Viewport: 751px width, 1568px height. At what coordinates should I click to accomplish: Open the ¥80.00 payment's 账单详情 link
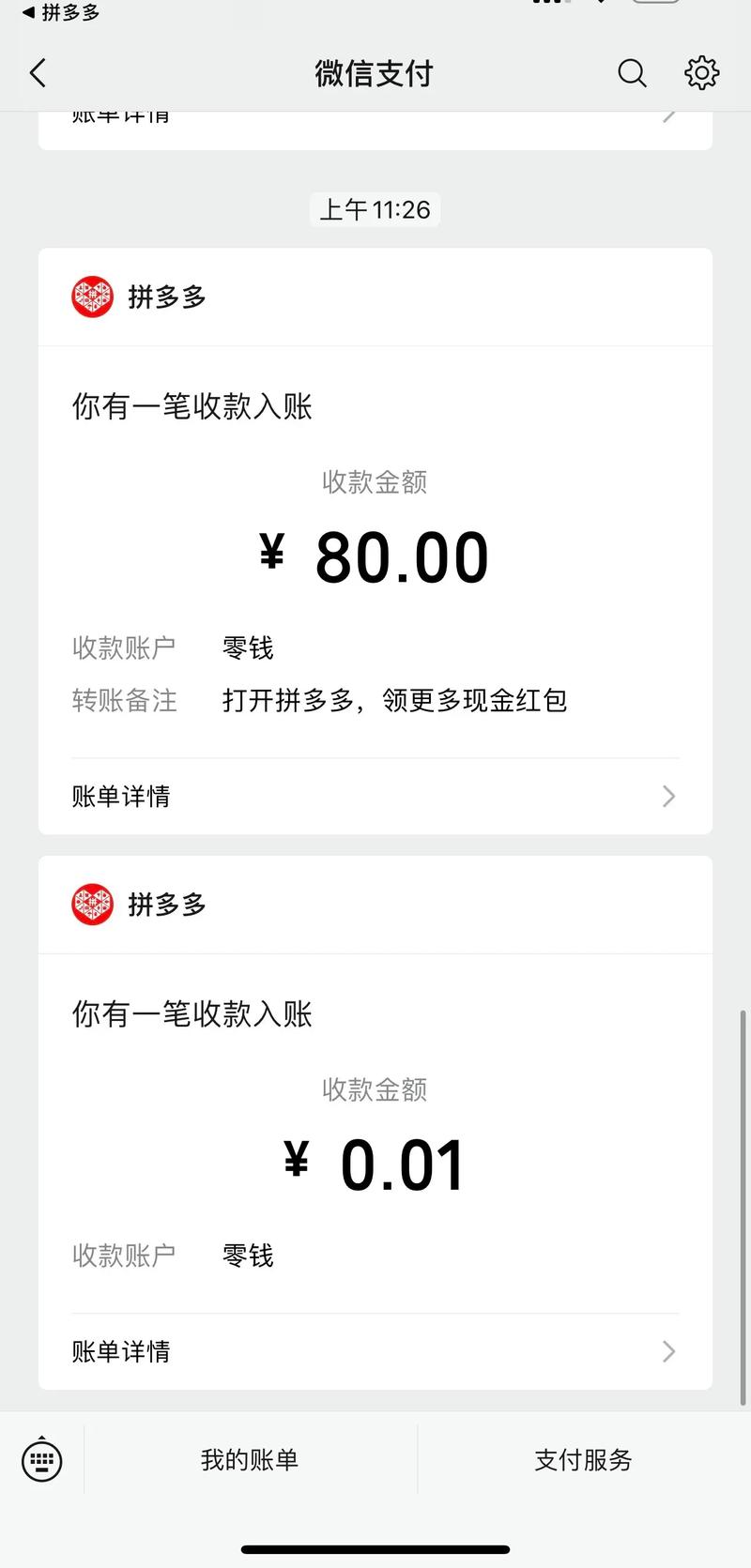tap(121, 796)
